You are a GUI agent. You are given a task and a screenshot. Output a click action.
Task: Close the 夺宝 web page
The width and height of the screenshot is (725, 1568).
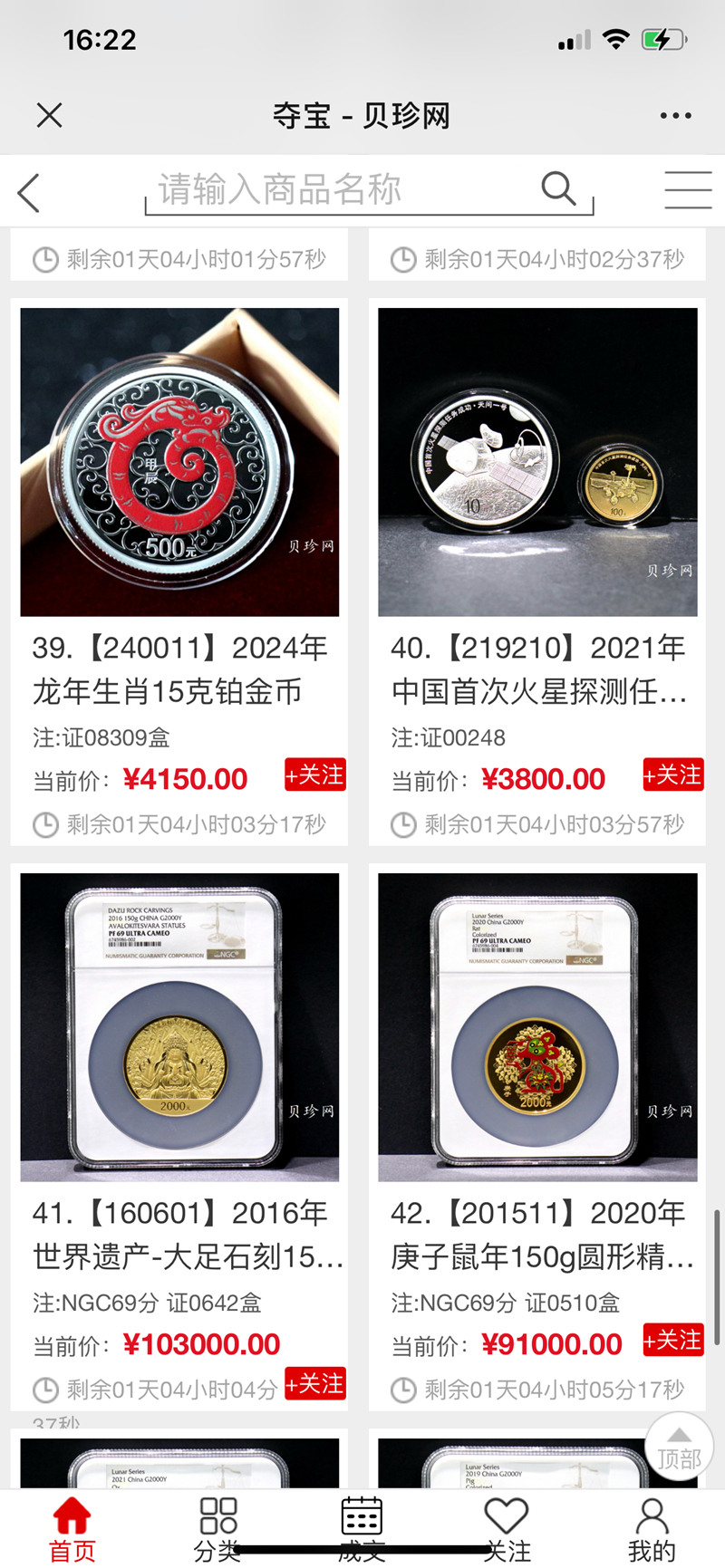[50, 115]
